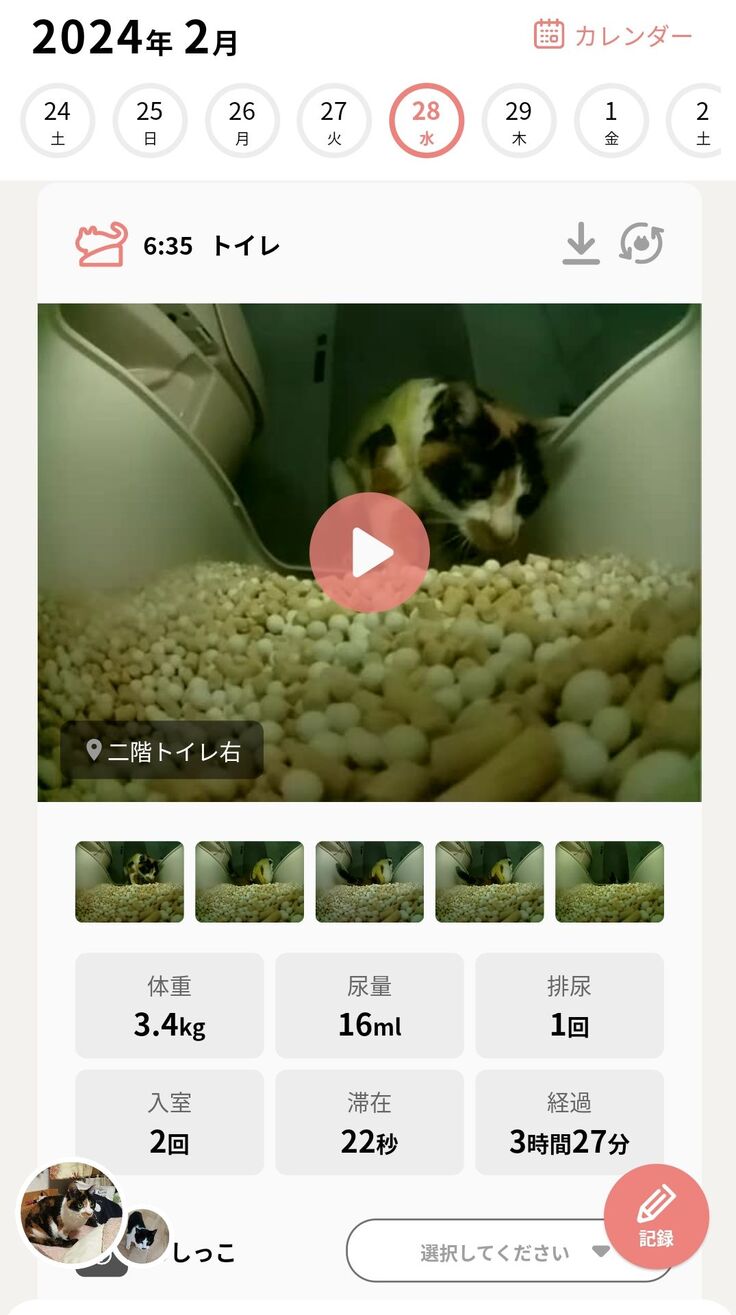Select Friday the 1st
The width and height of the screenshot is (736, 1315).
611,121
